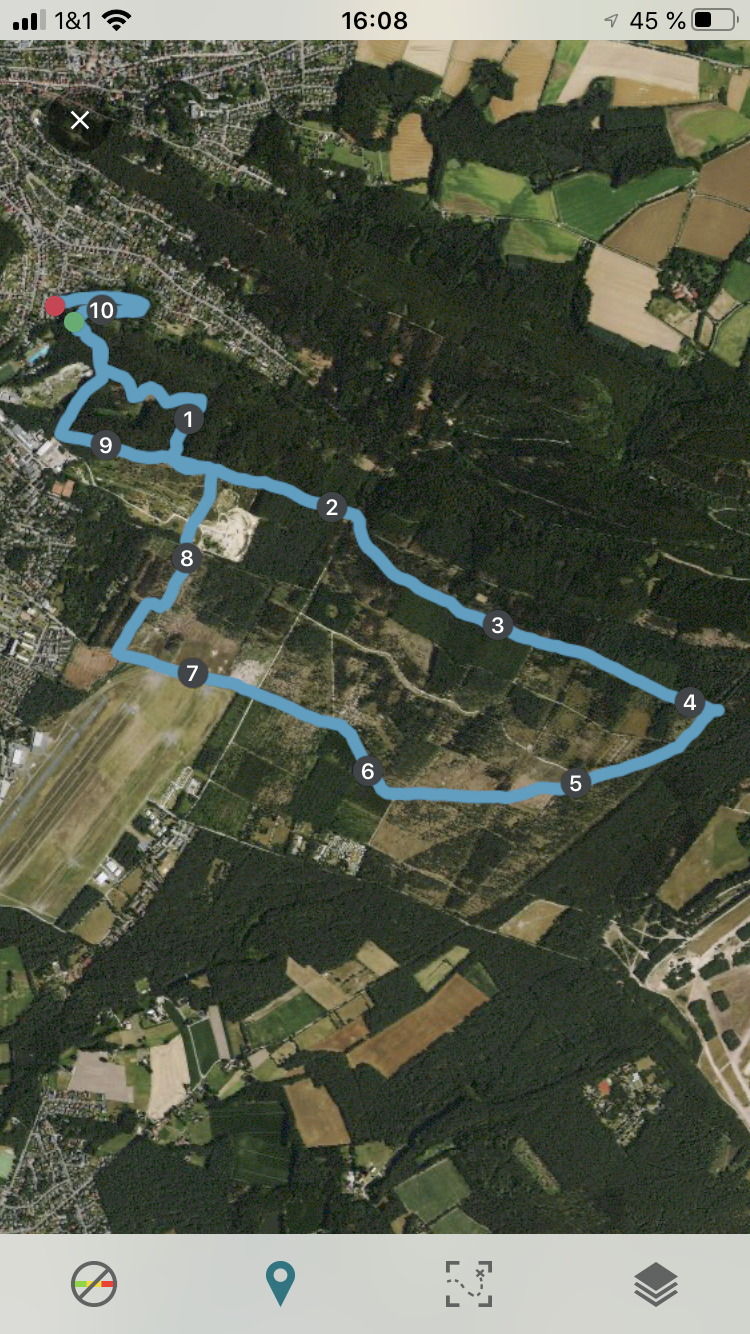The height and width of the screenshot is (1334, 750).
Task: Tap kilometer marker 2 on the route
Action: click(331, 507)
